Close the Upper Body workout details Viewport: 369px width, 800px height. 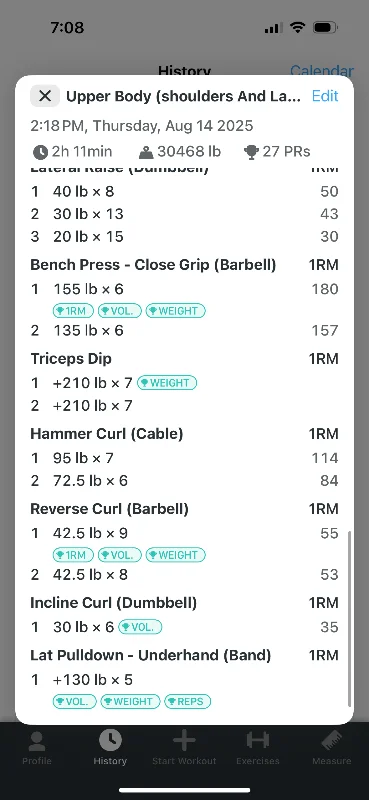click(45, 96)
